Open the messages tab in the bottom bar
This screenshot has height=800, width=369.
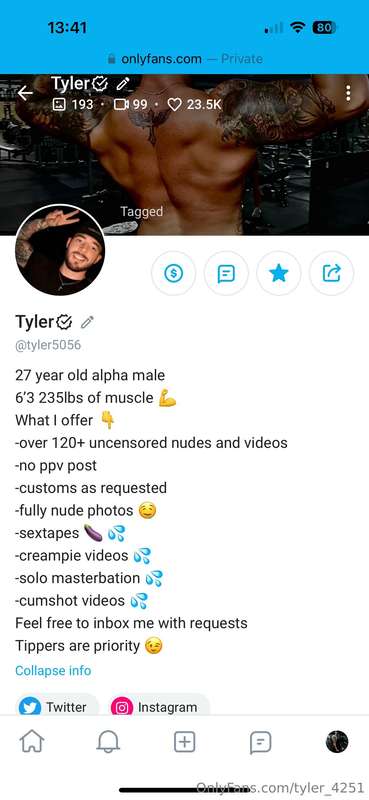(x=260, y=742)
